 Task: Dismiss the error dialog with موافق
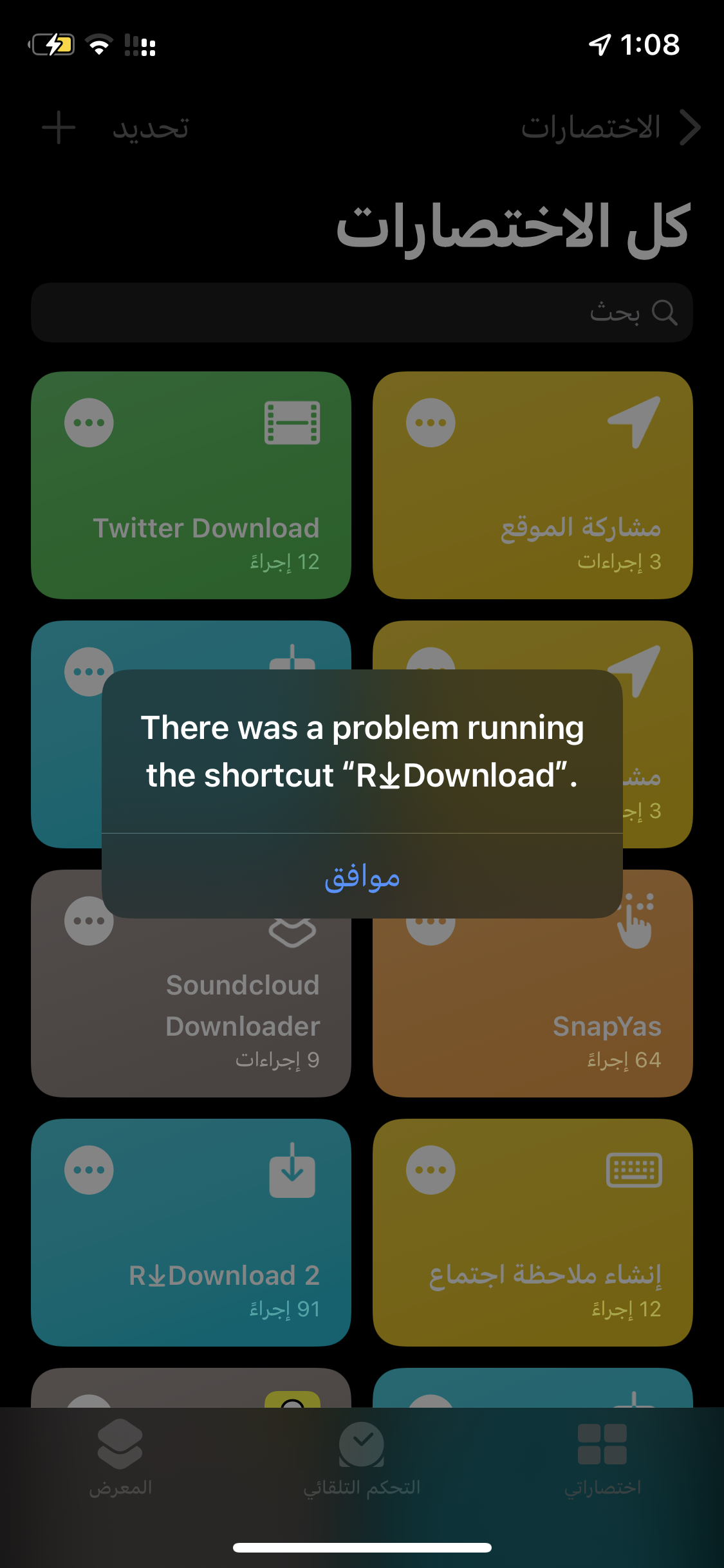362,877
